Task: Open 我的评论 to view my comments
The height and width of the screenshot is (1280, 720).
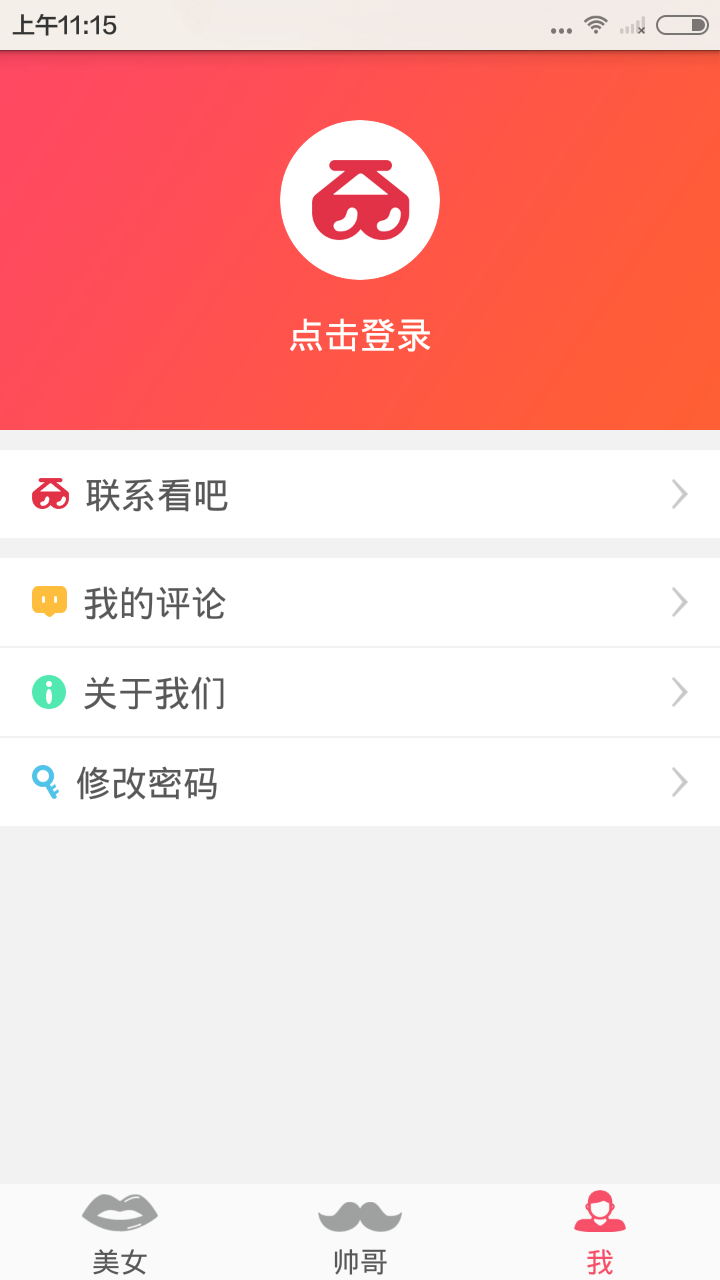Action: [x=360, y=602]
